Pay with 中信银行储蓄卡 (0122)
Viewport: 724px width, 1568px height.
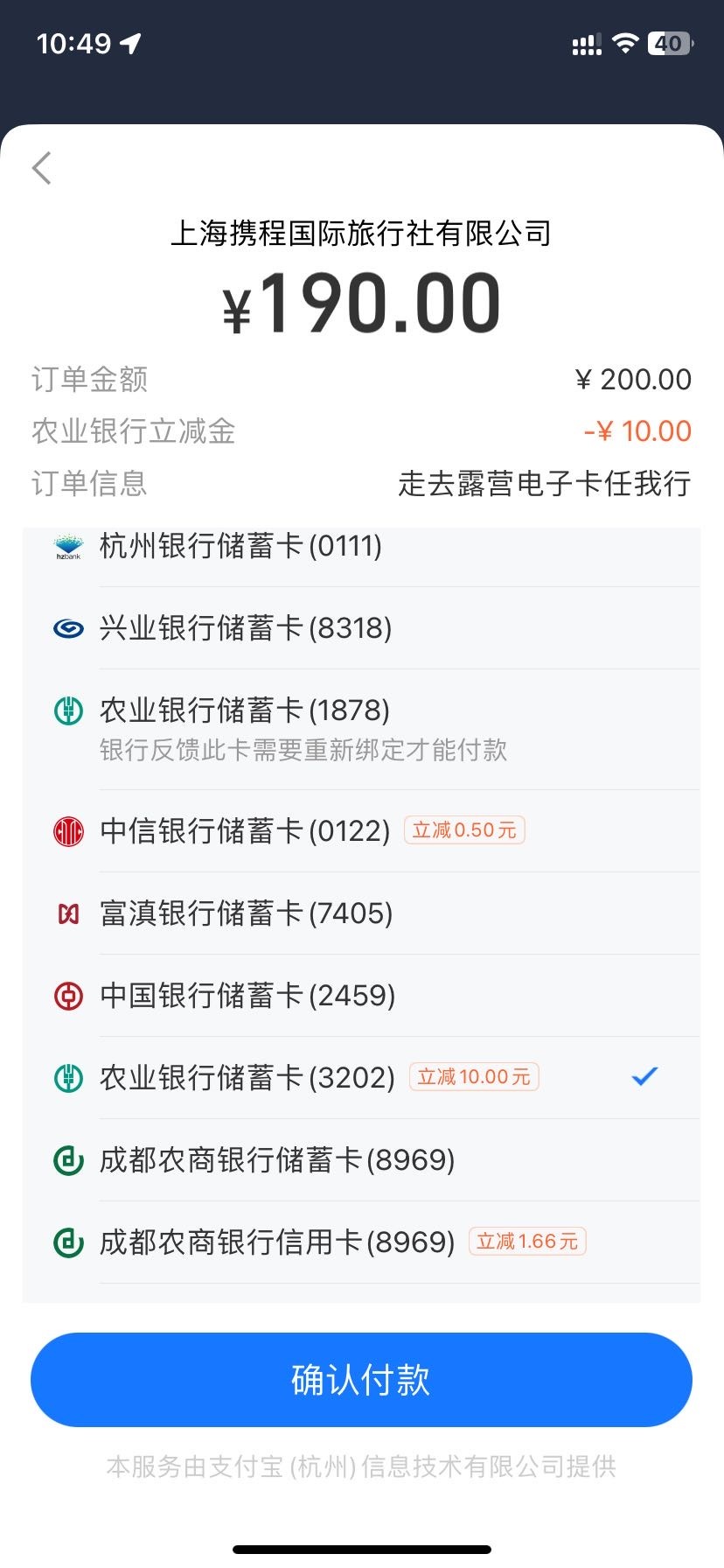coord(362,831)
